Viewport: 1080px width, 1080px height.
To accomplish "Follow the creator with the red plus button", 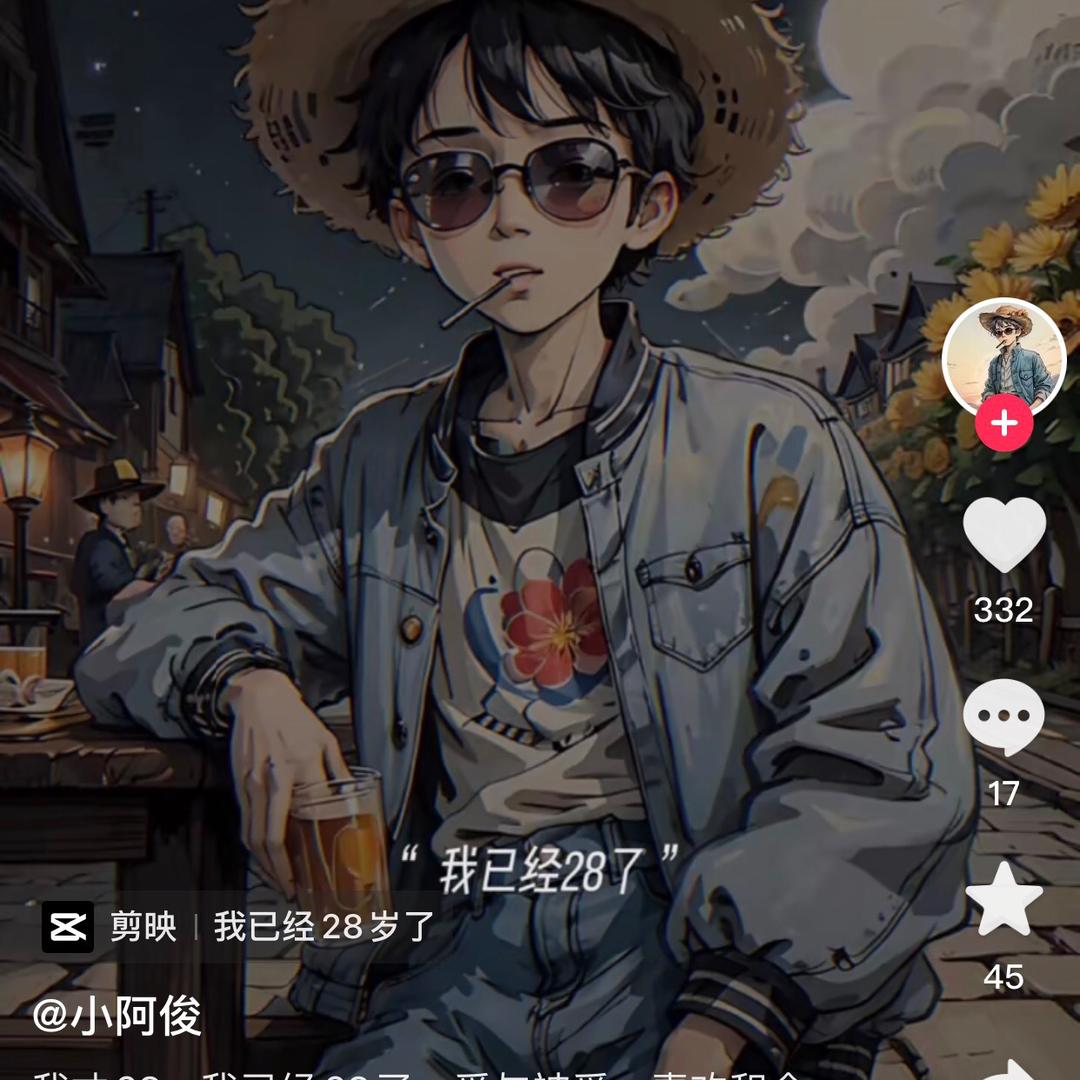I will (1003, 424).
